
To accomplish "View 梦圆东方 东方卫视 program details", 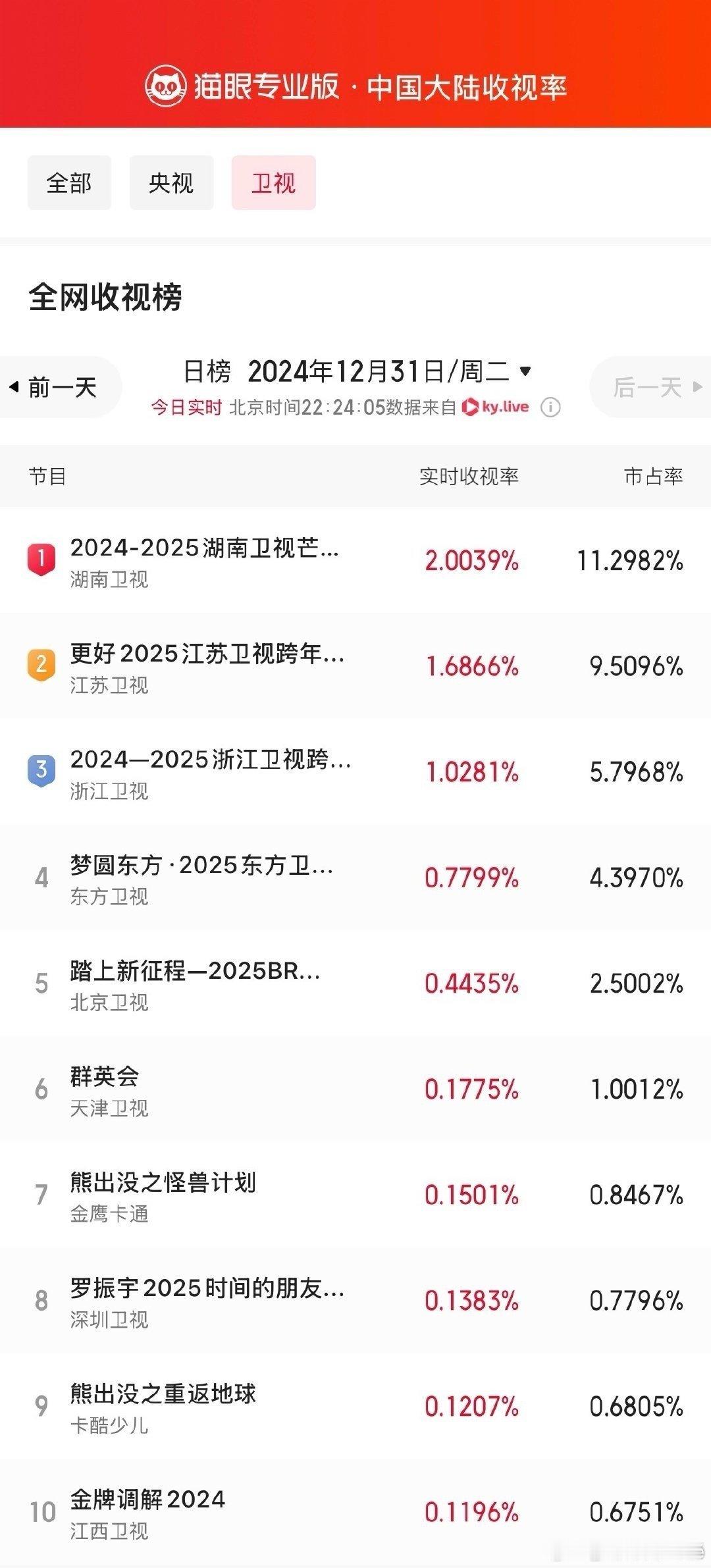I will (x=355, y=878).
